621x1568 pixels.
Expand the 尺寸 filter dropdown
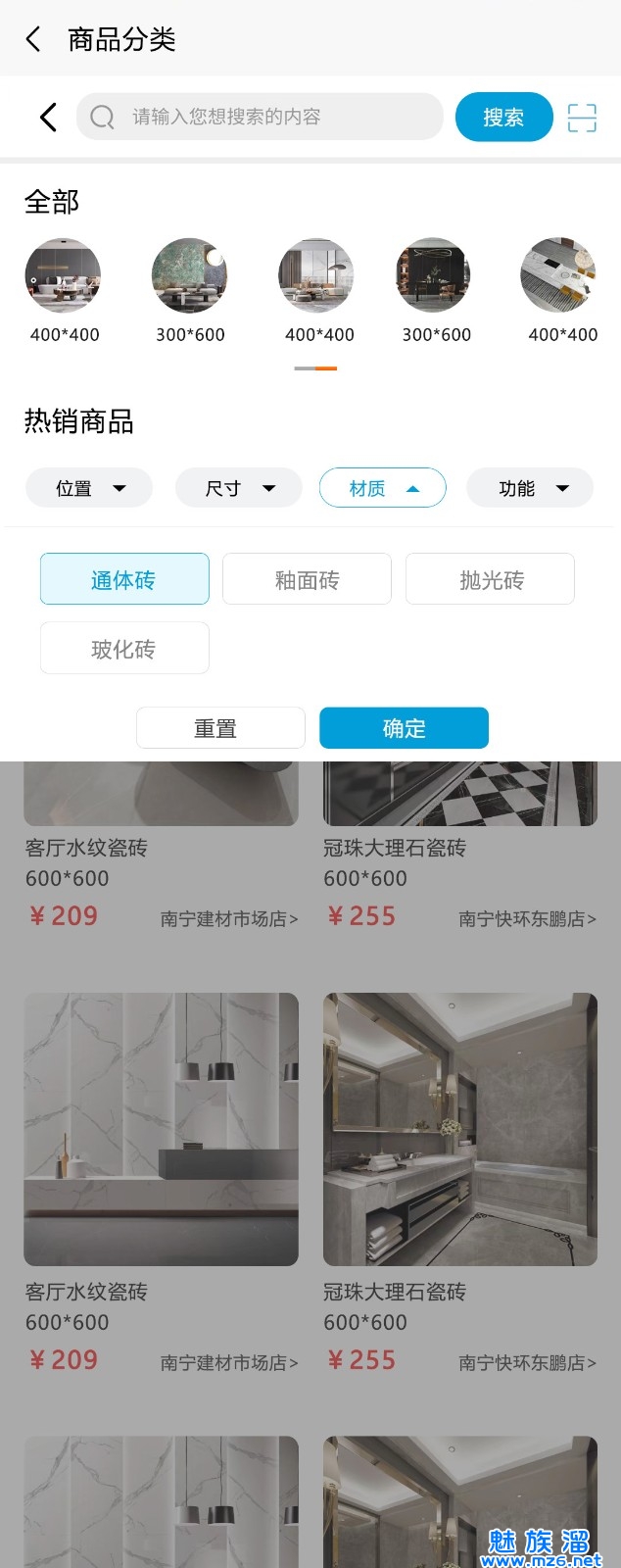[x=239, y=488]
